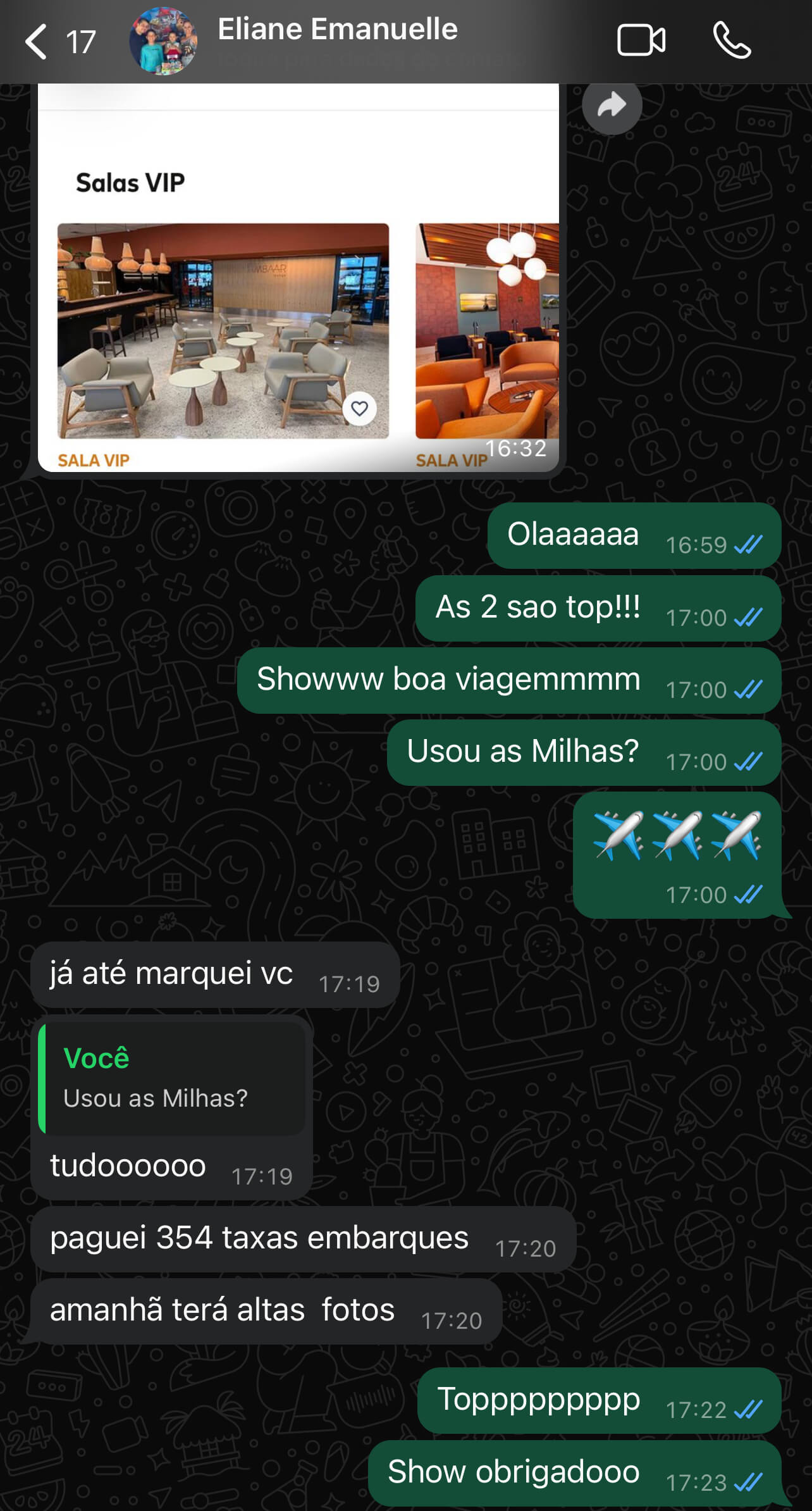Screen dimensions: 812x1511
Task: Jump to the quoted 'Usou as Milhas?' message
Action: [172, 1078]
